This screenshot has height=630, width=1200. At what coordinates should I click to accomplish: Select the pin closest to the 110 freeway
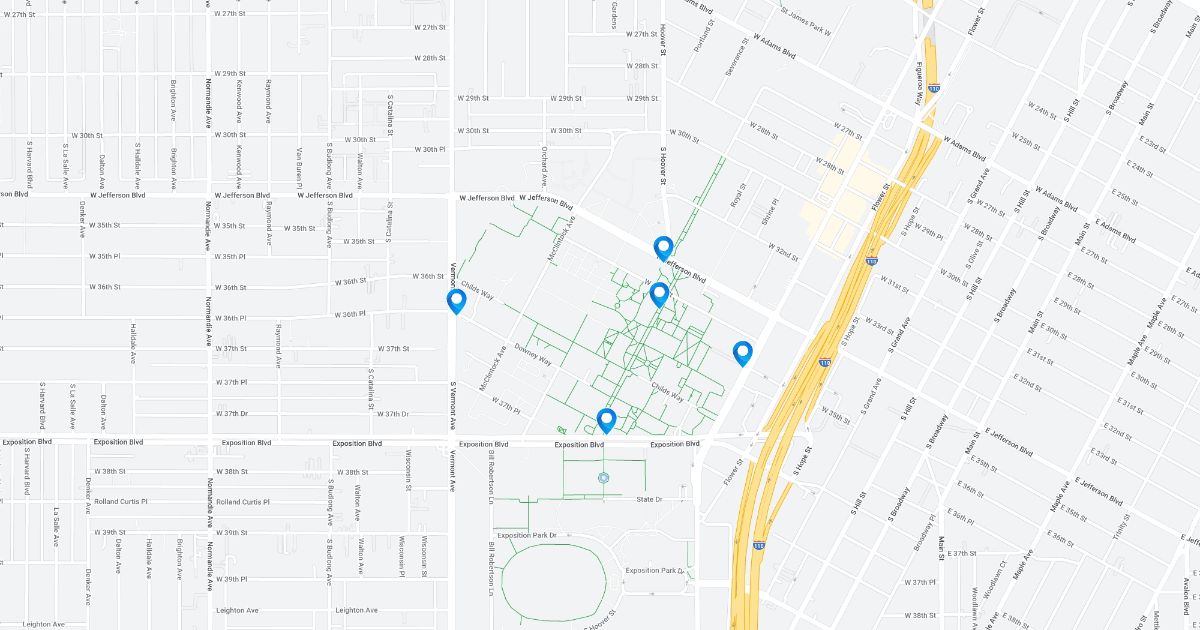742,352
